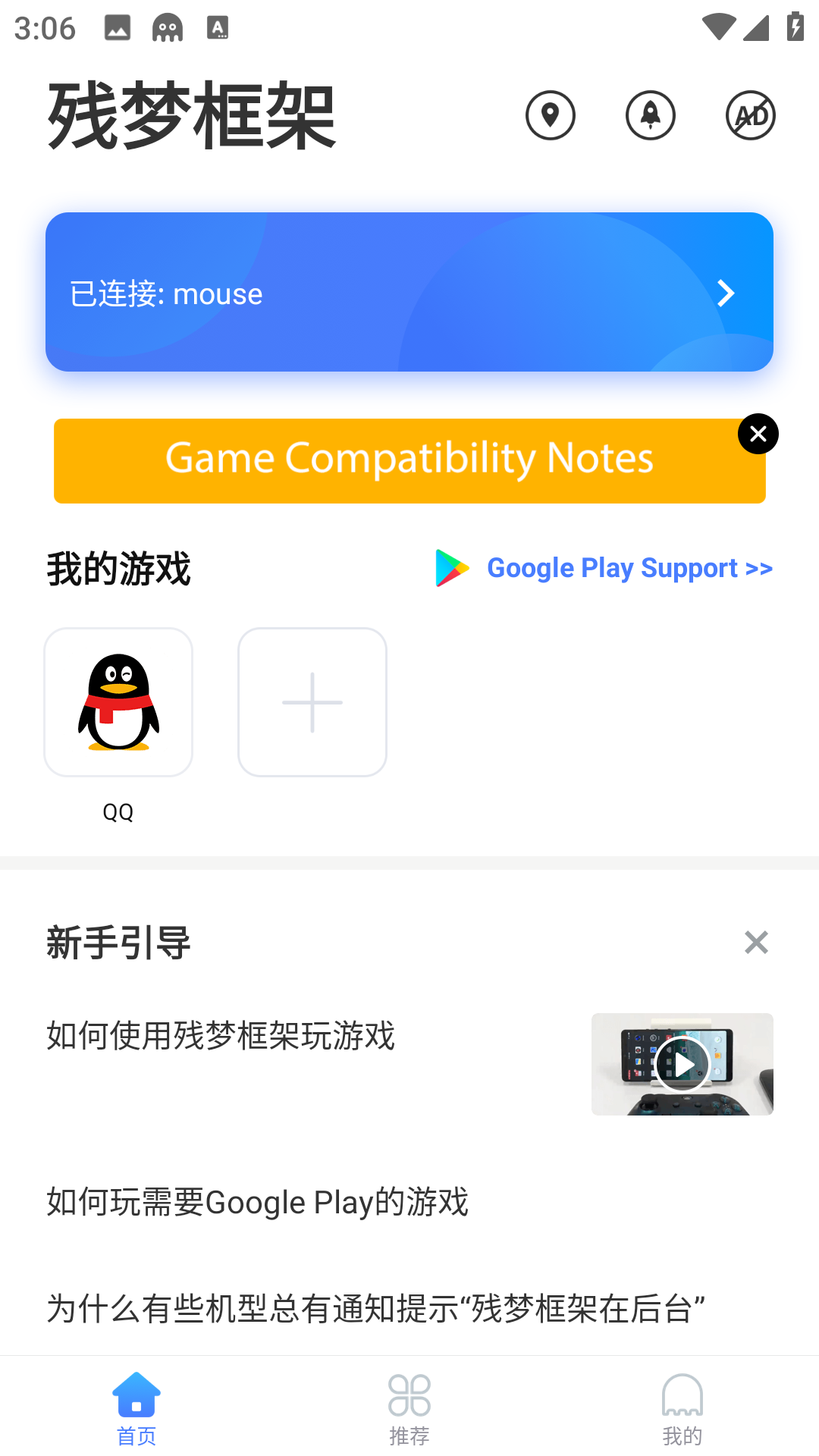This screenshot has width=819, height=1456.
Task: Open the location pin icon
Action: [x=550, y=115]
